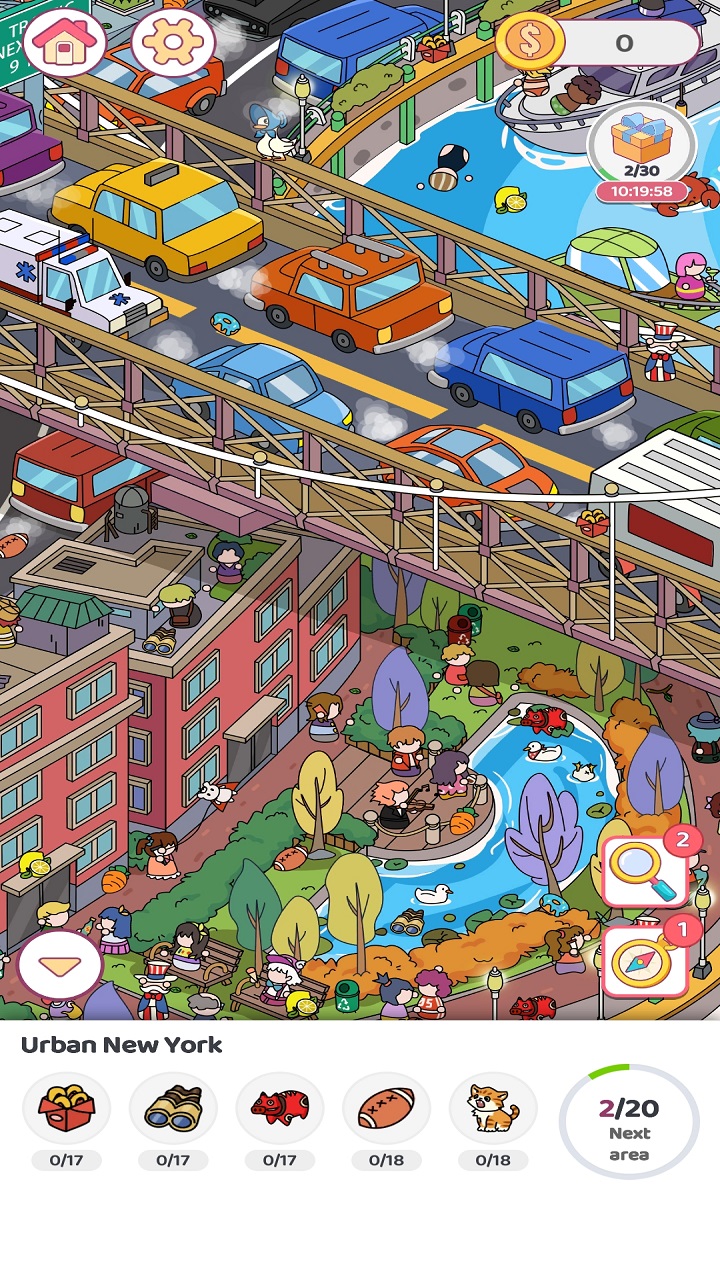The width and height of the screenshot is (720, 1280).
Task: Use the magnifying glass hint tool
Action: (645, 868)
